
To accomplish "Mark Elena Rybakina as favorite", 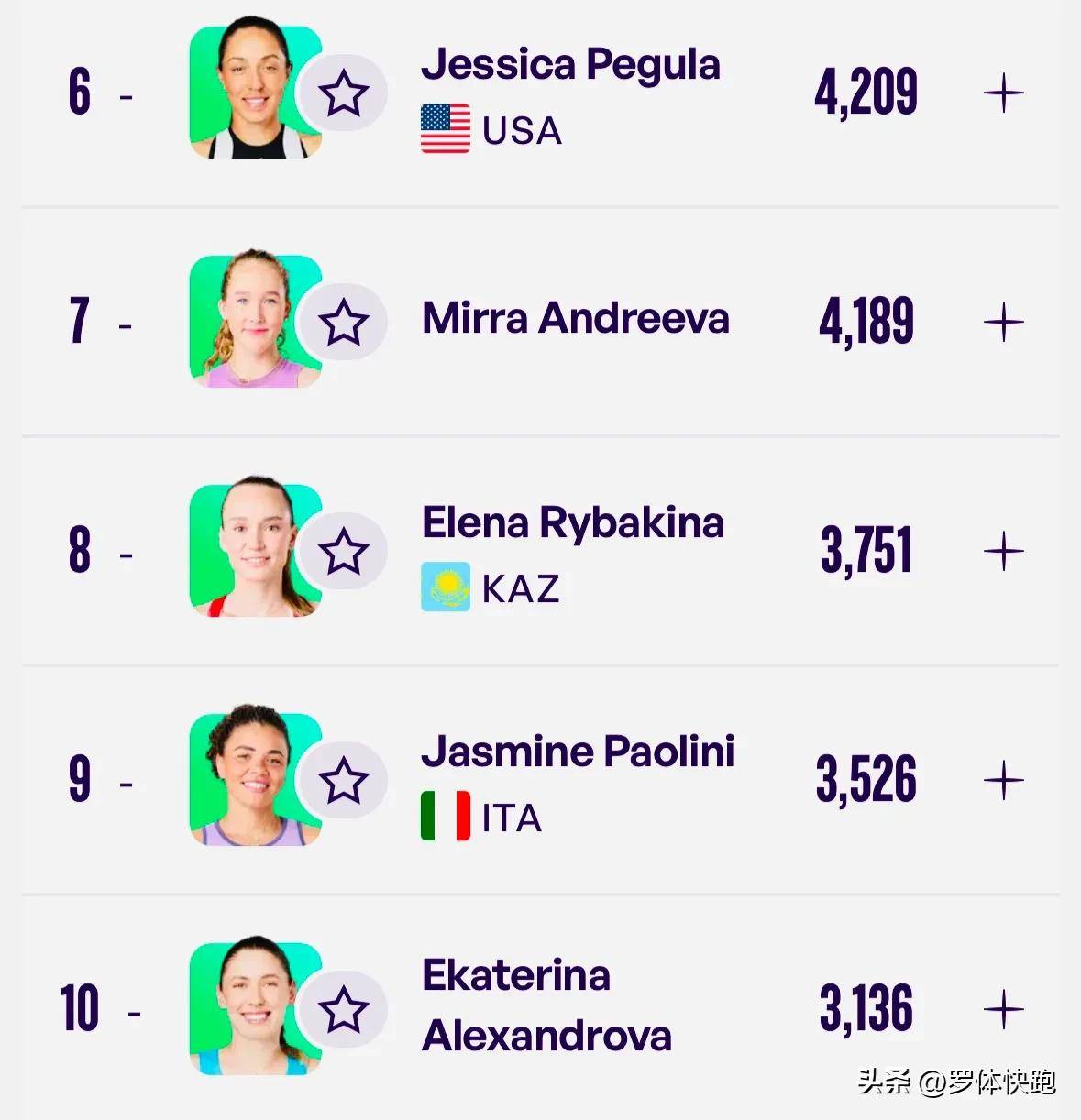I will [344, 552].
